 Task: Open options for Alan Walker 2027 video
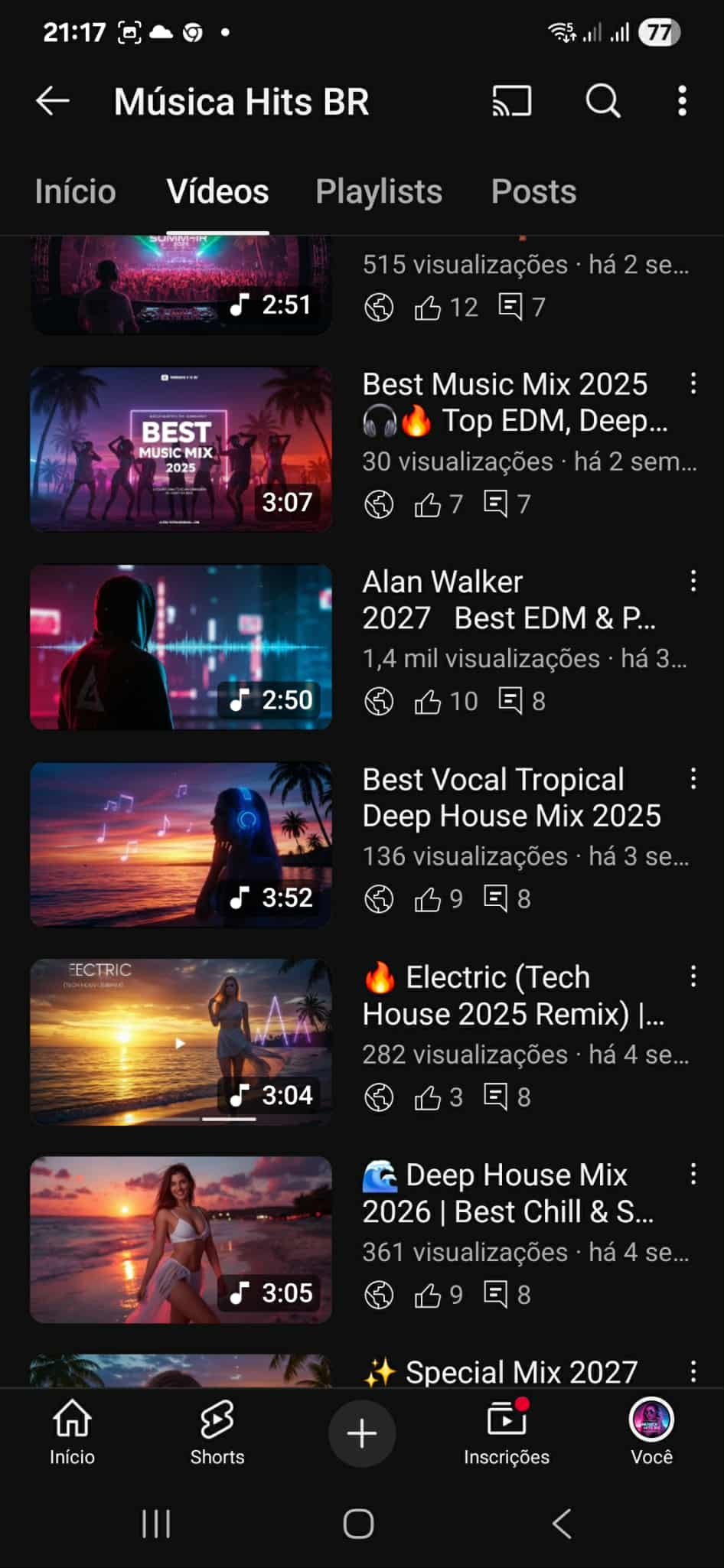[693, 581]
